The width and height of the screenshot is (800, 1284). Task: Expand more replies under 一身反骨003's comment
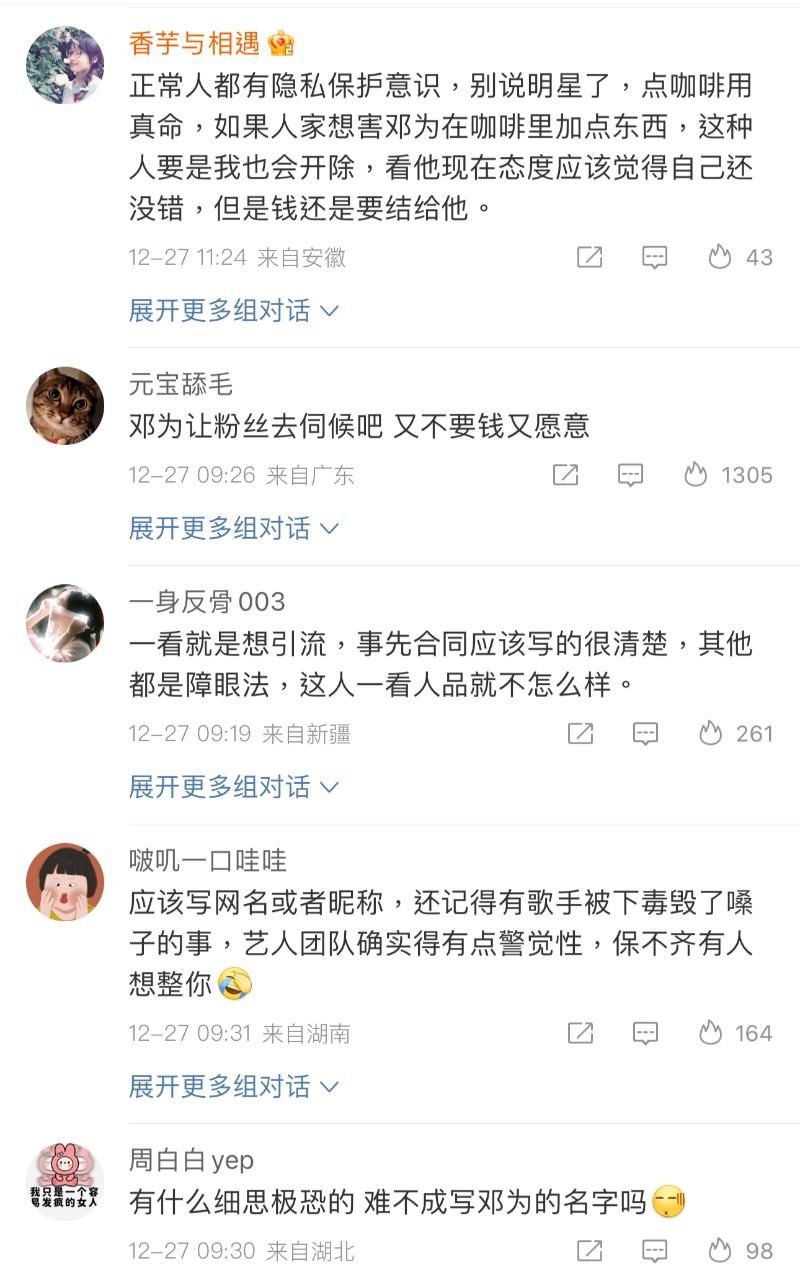coord(234,787)
